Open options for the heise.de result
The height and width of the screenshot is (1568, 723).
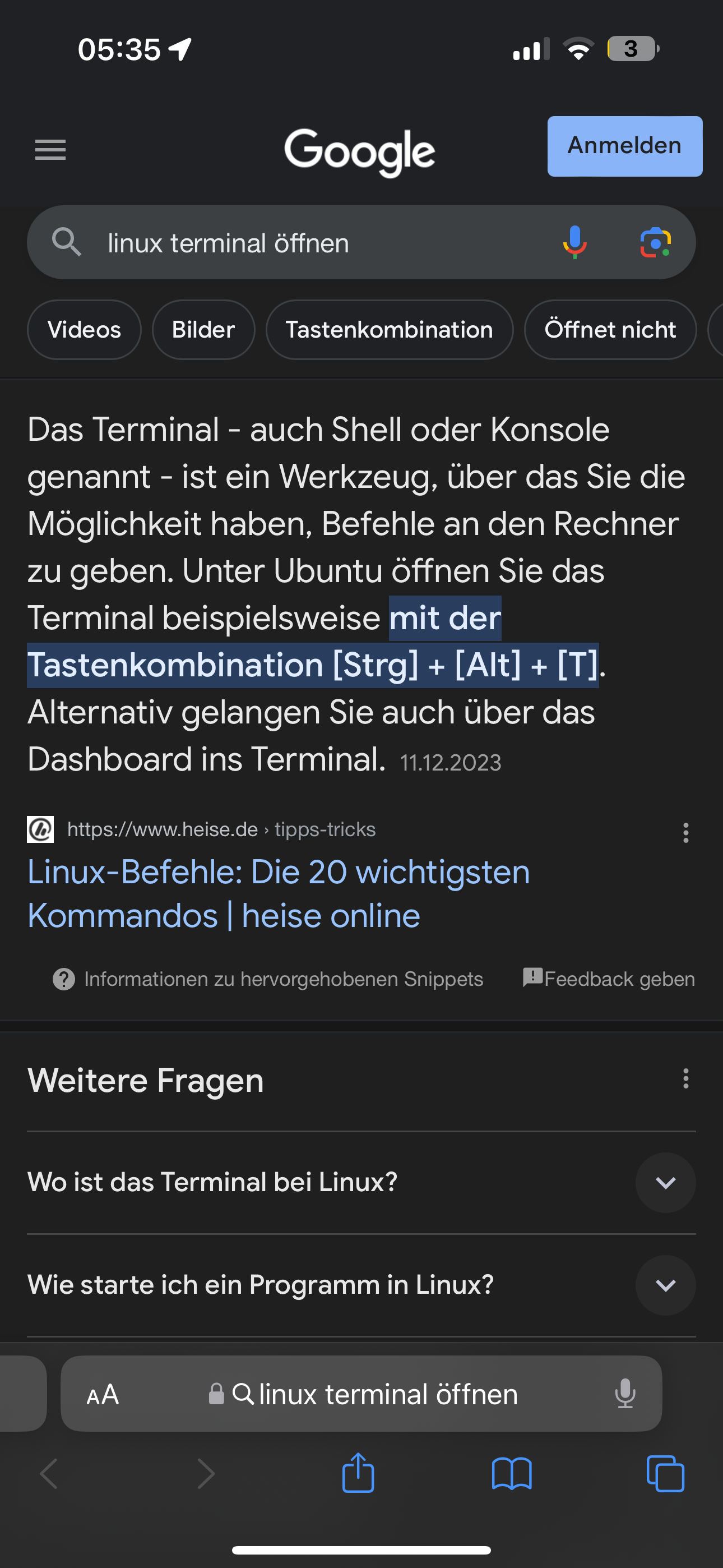[x=685, y=832]
